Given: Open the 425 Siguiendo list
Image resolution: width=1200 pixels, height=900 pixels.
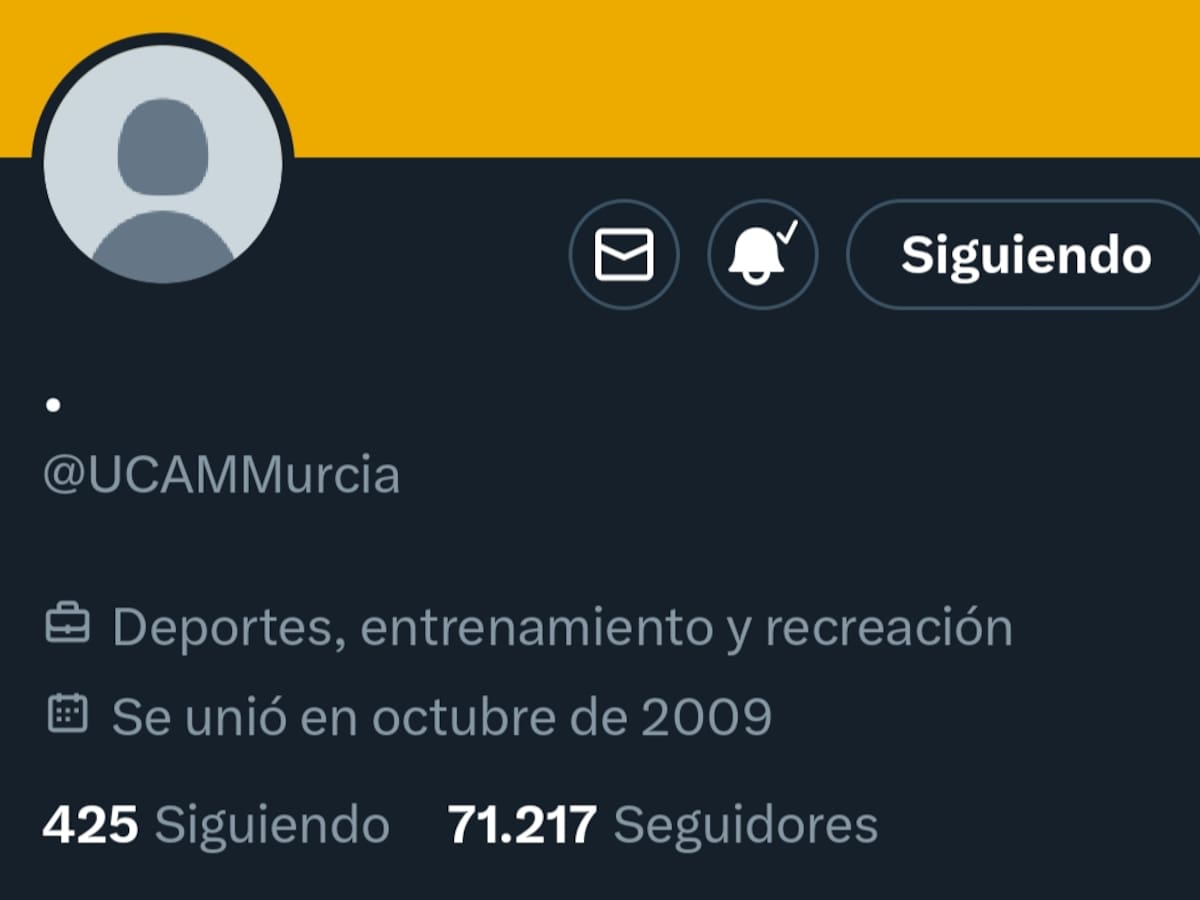Looking at the screenshot, I should [x=216, y=826].
